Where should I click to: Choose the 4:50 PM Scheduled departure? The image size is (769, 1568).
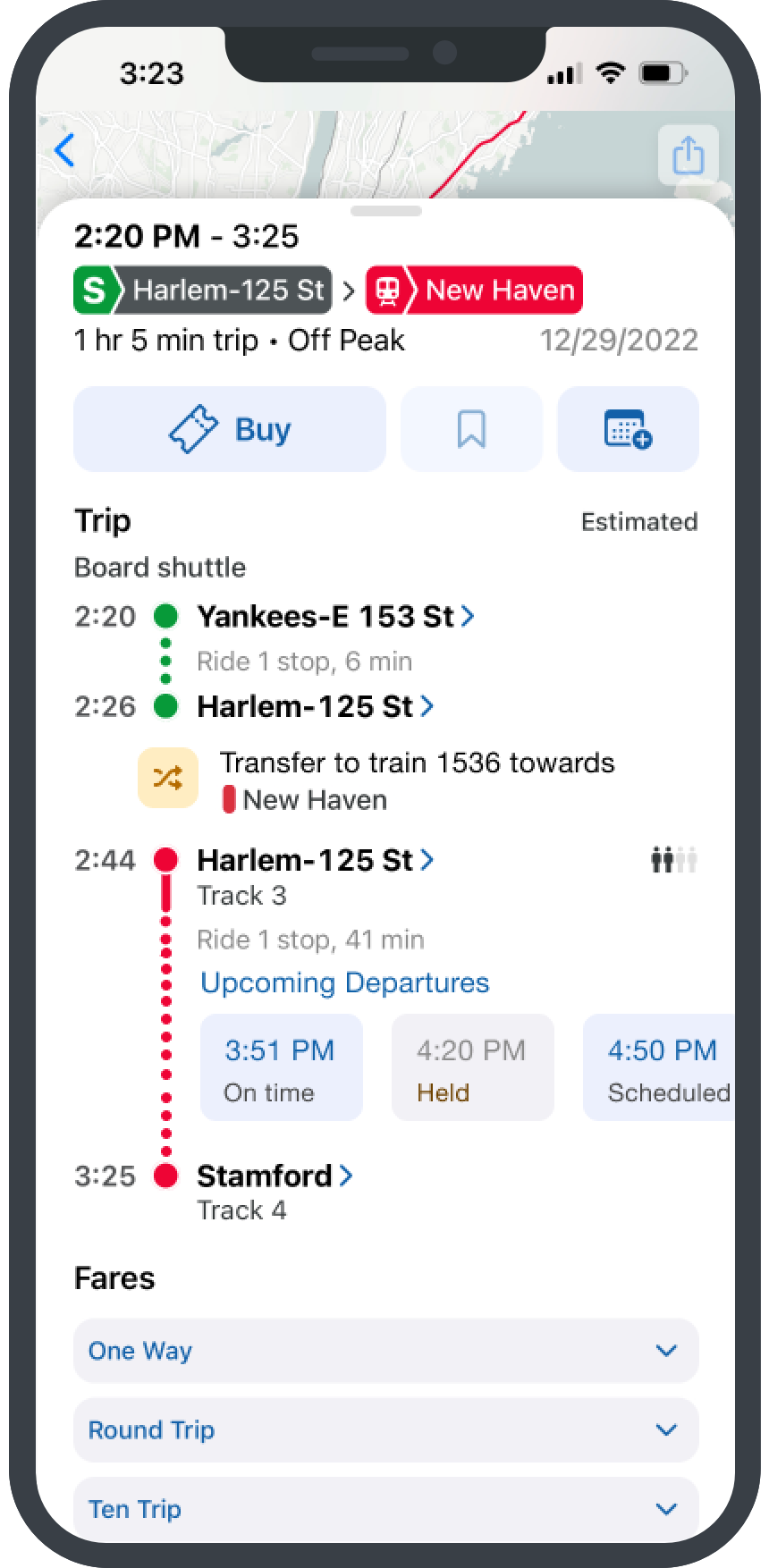pyautogui.click(x=660, y=1067)
